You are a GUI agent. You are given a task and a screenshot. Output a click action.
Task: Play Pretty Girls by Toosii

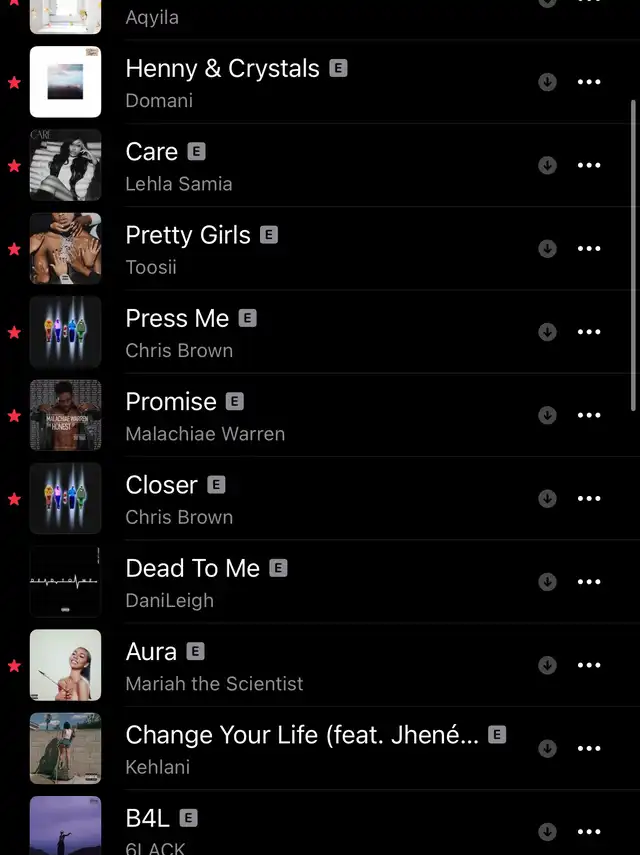pos(188,235)
